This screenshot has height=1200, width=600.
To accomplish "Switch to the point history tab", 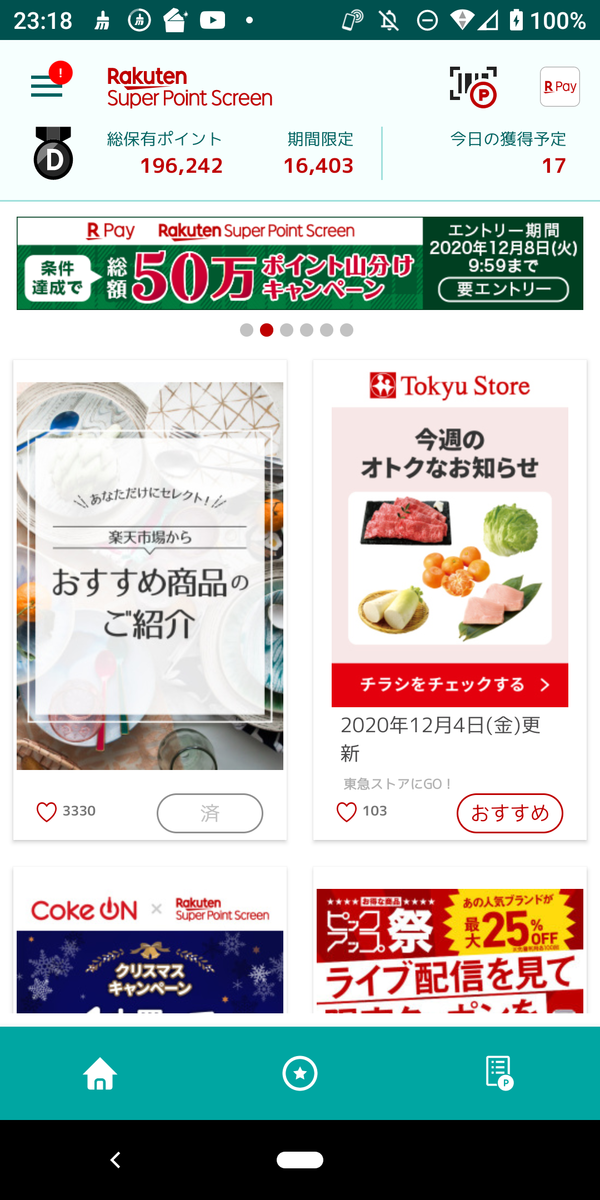I will (x=498, y=1072).
